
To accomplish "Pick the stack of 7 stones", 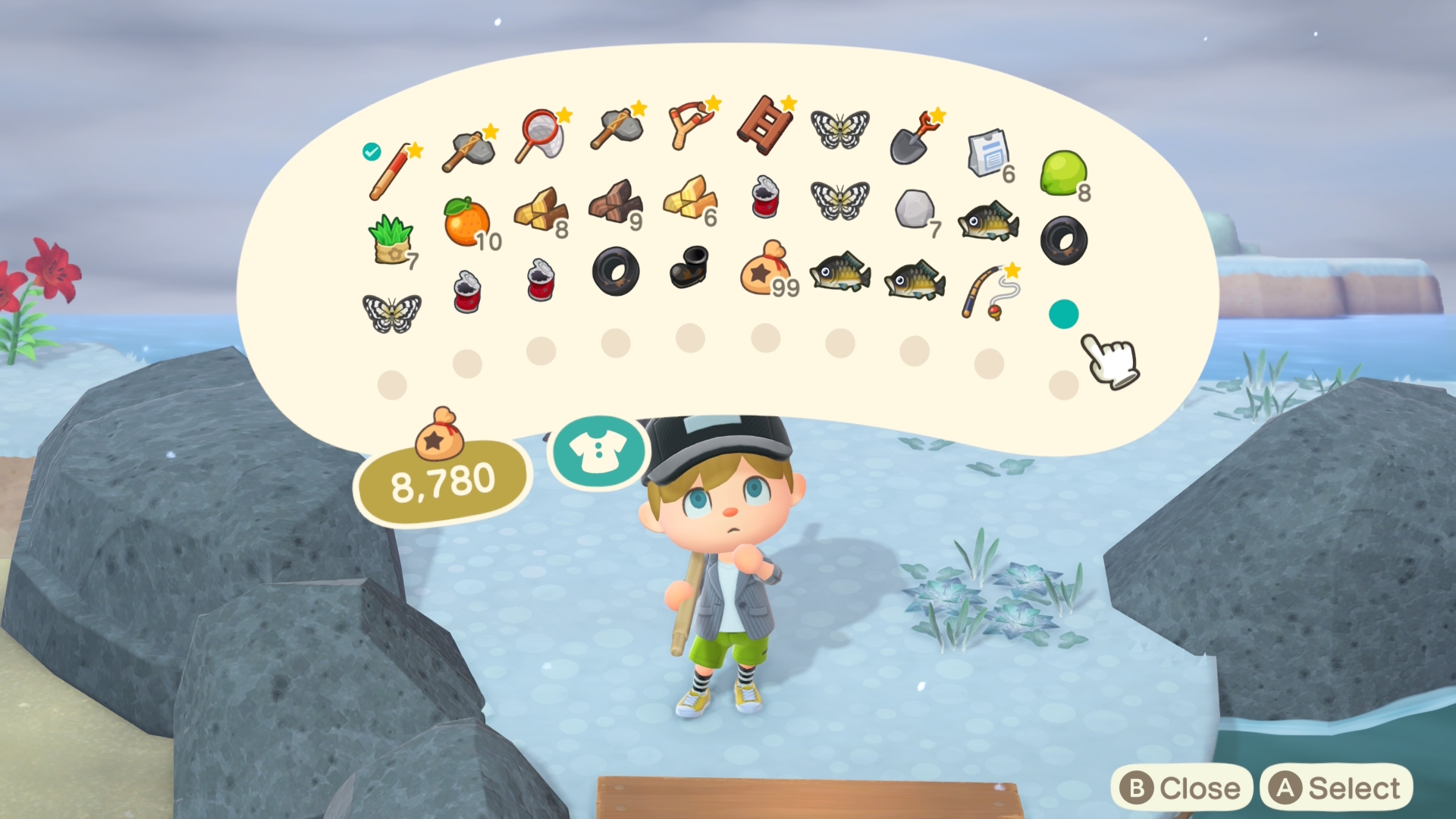I will coord(915,209).
